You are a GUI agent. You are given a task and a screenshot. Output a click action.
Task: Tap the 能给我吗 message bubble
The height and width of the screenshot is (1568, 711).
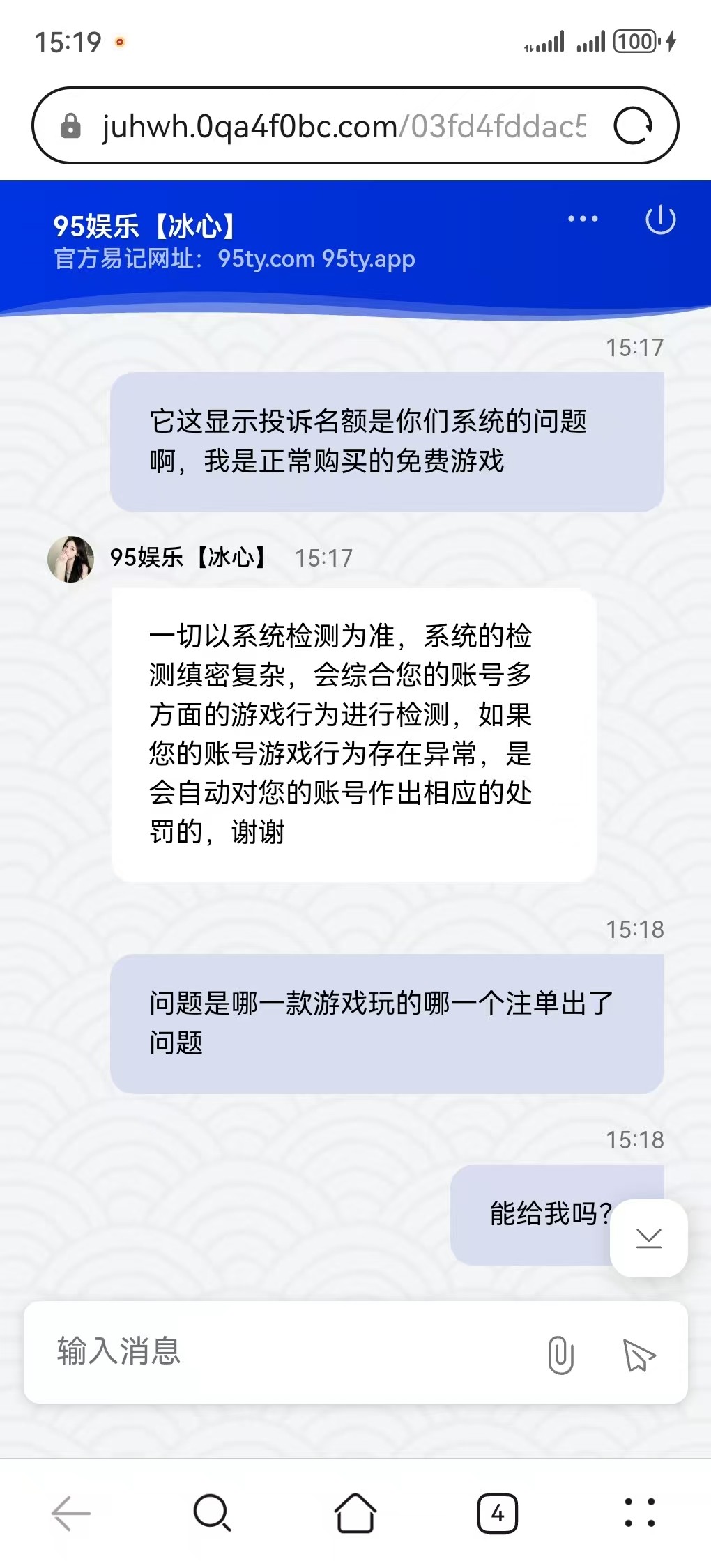pos(550,1210)
